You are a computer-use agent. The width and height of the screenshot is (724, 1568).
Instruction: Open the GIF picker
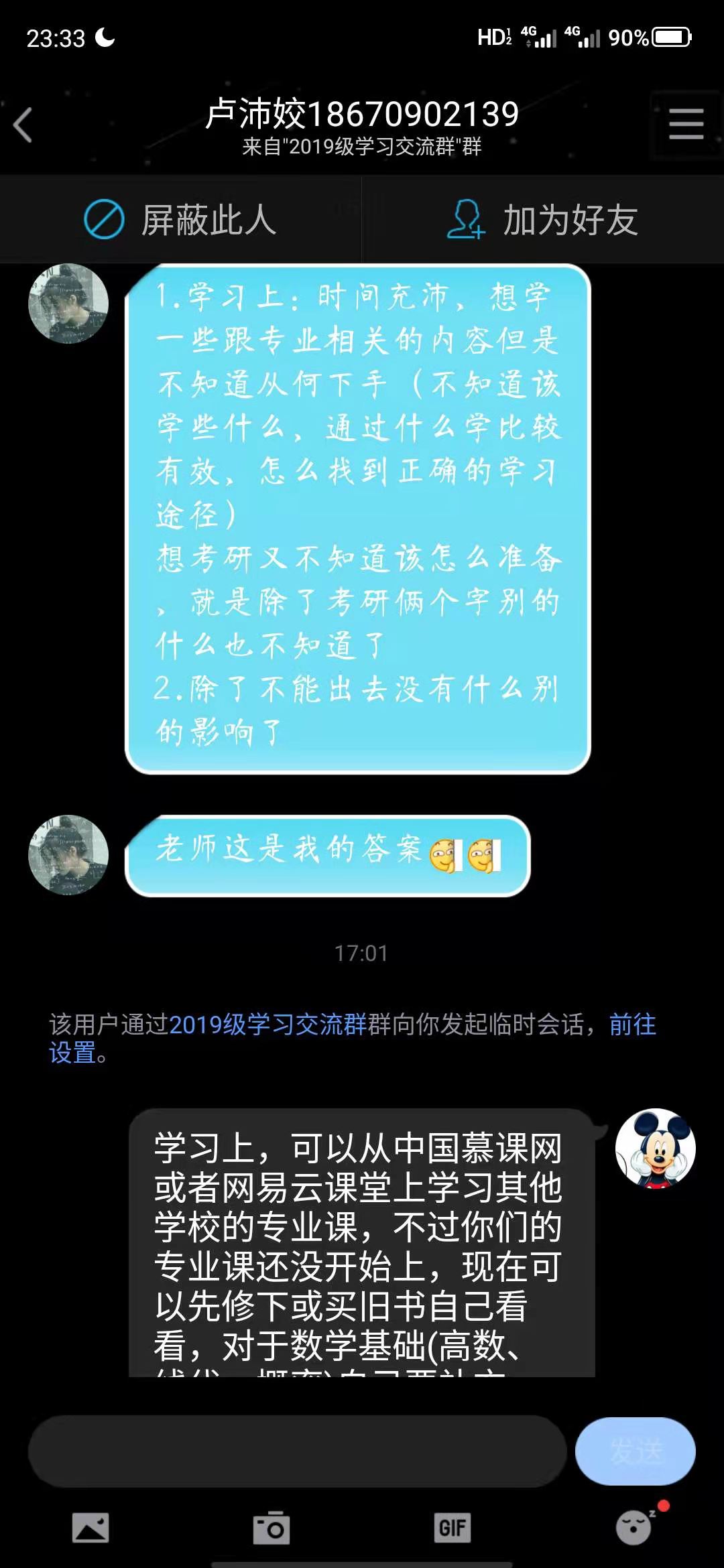(x=452, y=1528)
